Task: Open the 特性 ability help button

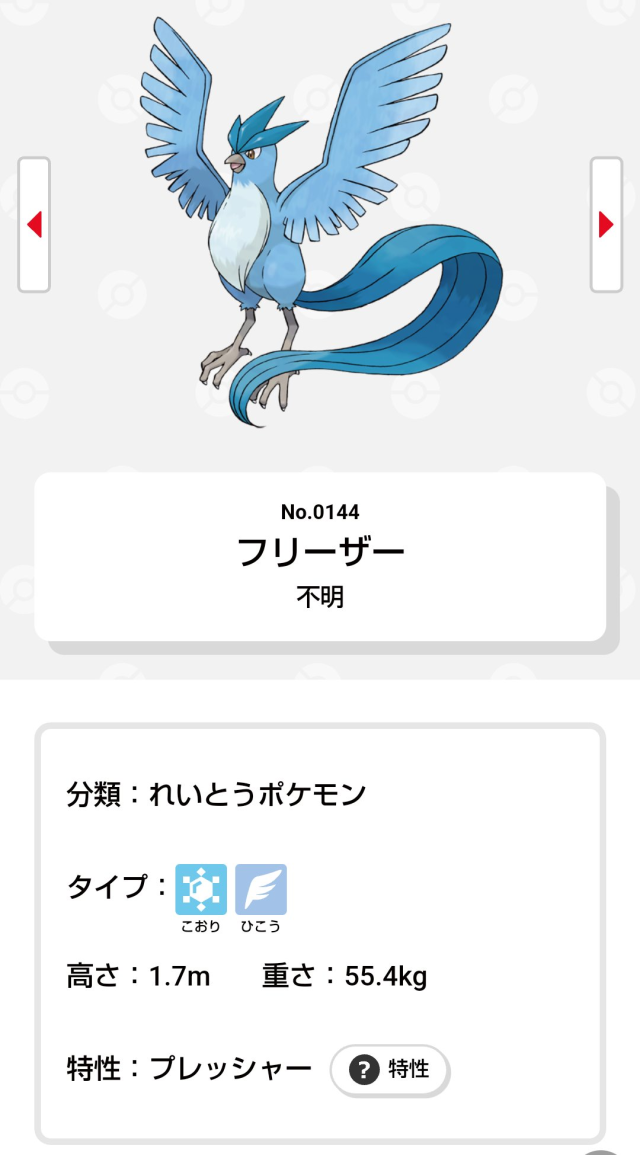Action: pyautogui.click(x=390, y=1069)
